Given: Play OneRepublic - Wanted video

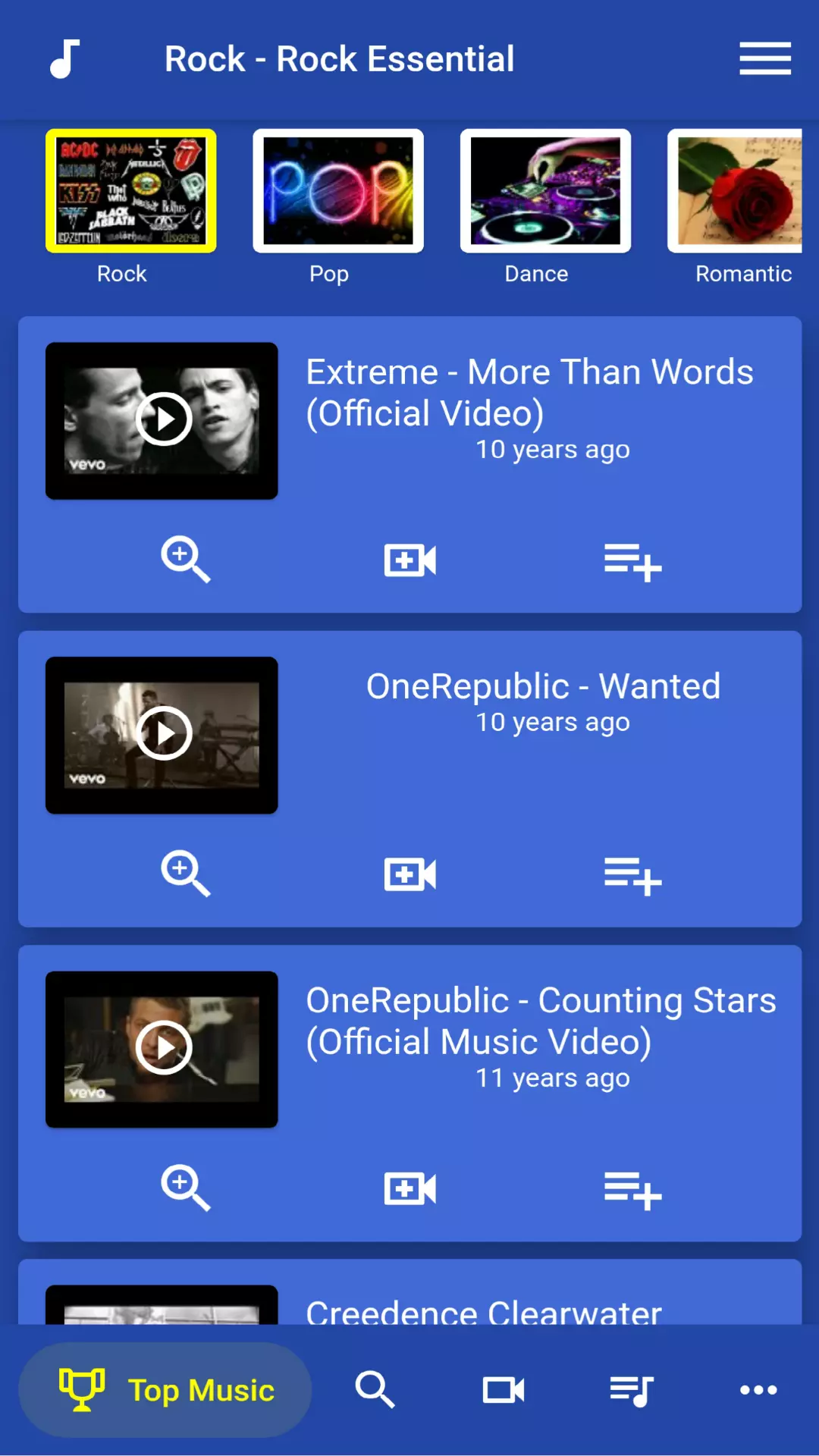Looking at the screenshot, I should (x=162, y=734).
